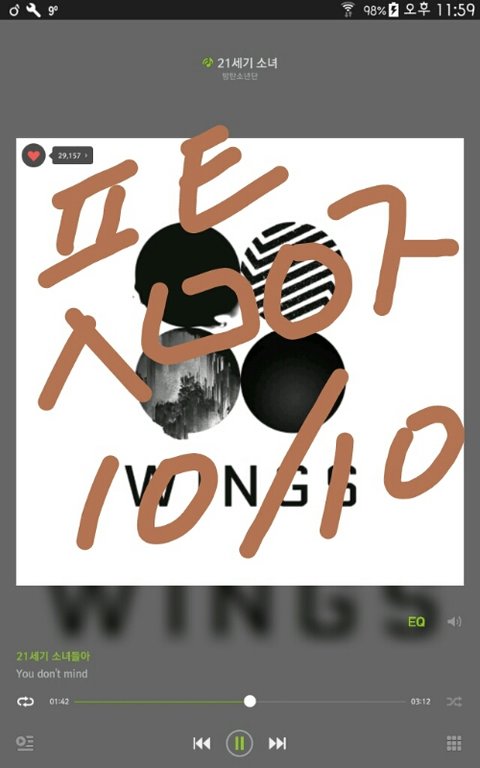Pause the current song
Image resolution: width=480 pixels, height=768 pixels.
pos(240,744)
